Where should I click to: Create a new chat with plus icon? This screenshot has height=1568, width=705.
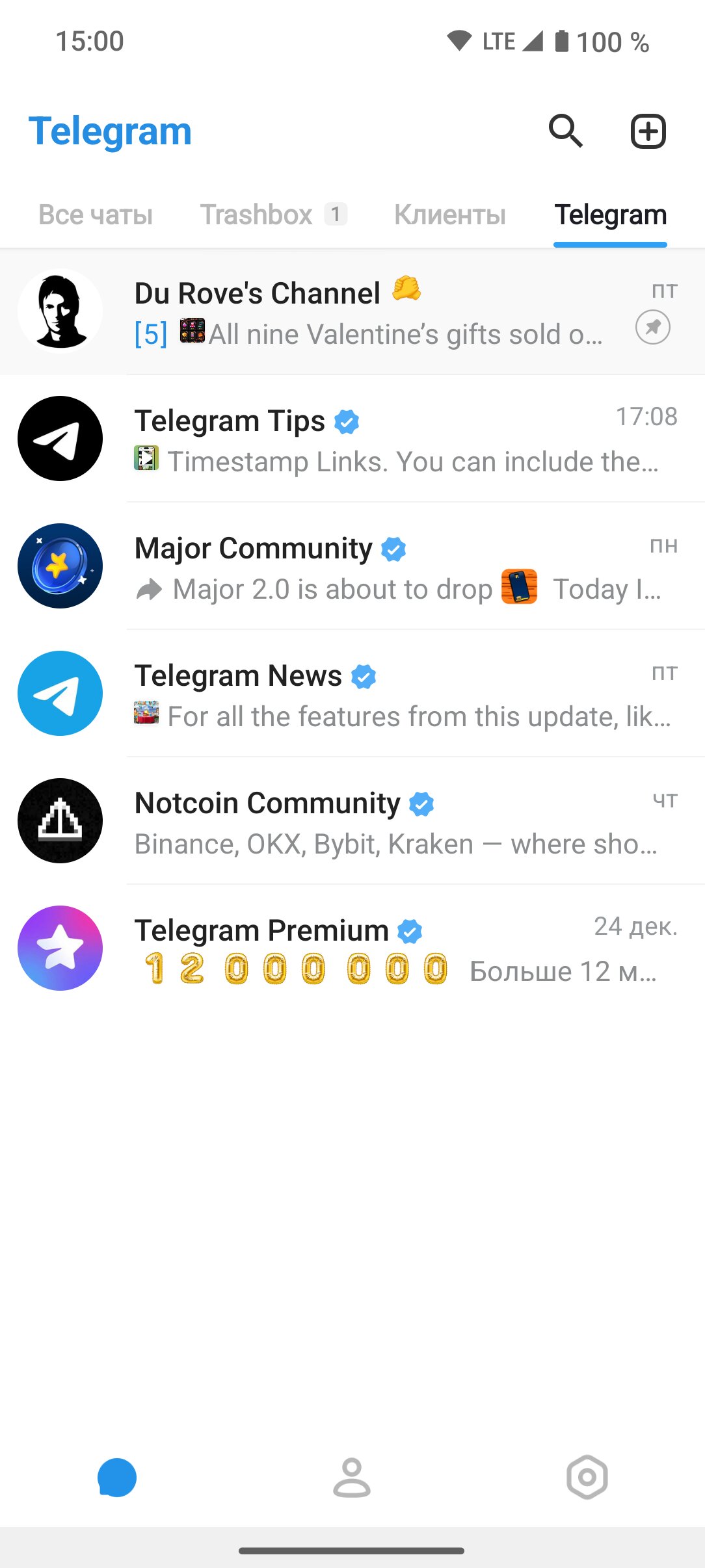click(648, 131)
